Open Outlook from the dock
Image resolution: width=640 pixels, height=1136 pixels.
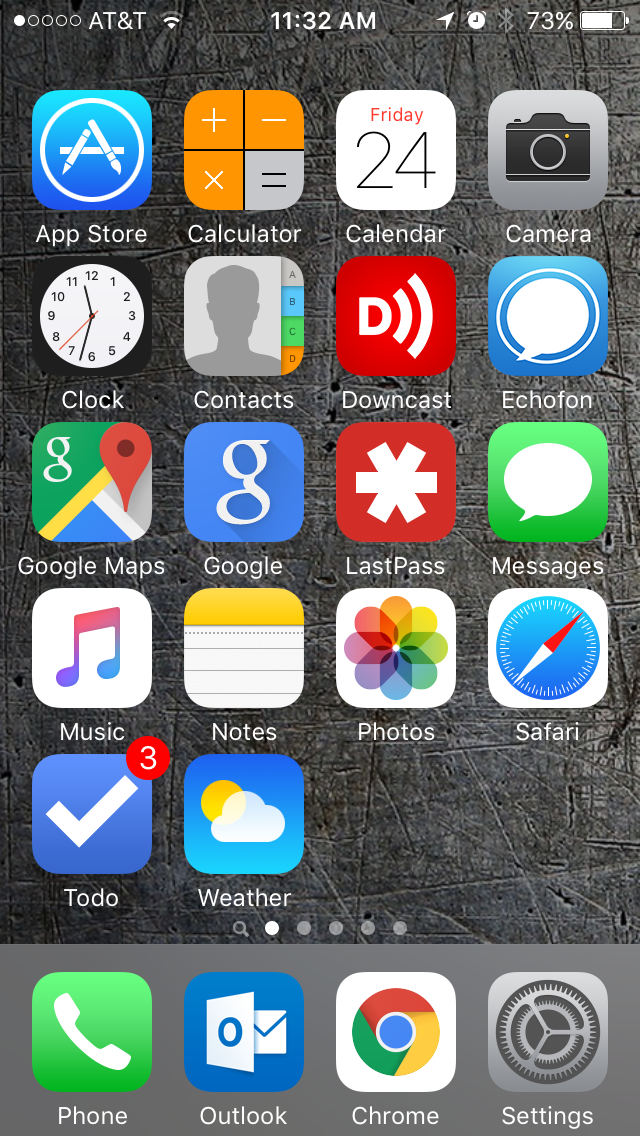click(x=244, y=1032)
